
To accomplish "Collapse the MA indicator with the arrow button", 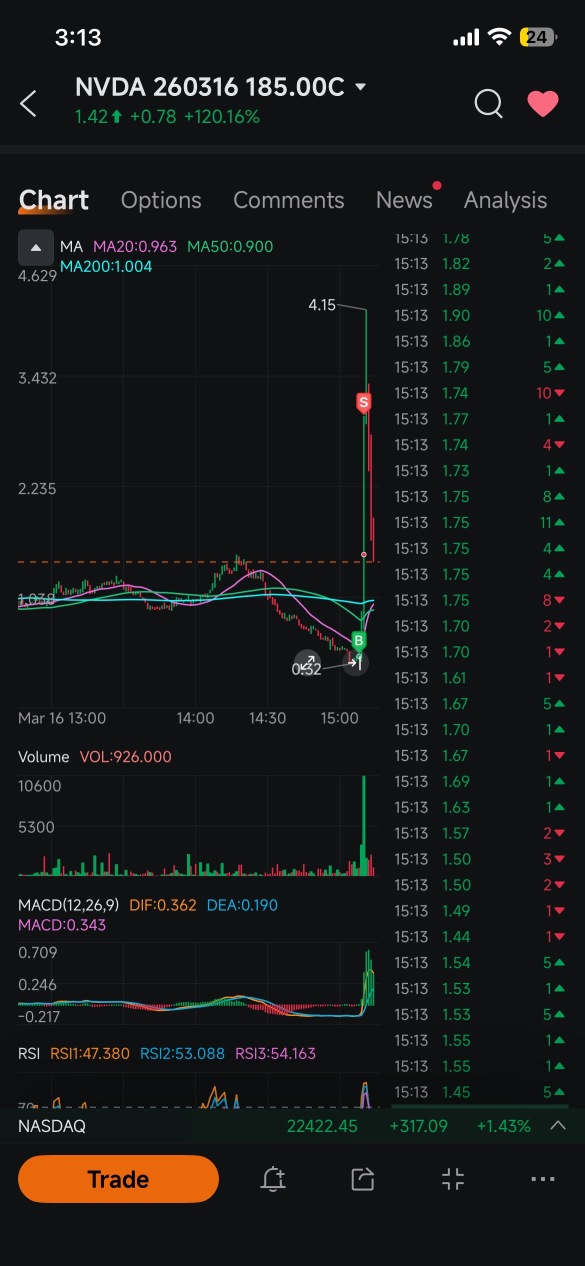I will [x=36, y=247].
